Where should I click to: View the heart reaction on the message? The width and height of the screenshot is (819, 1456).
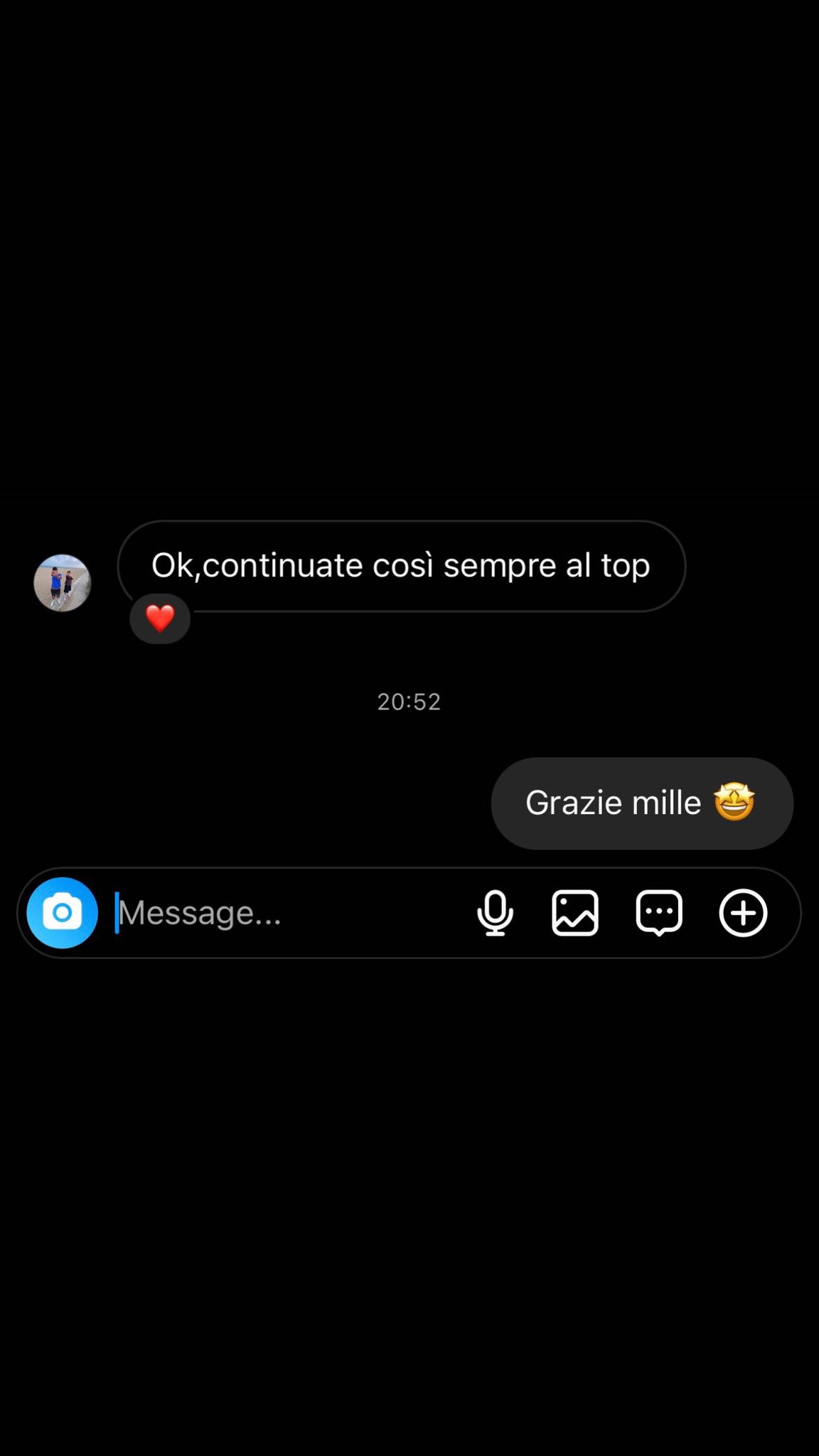point(160,619)
